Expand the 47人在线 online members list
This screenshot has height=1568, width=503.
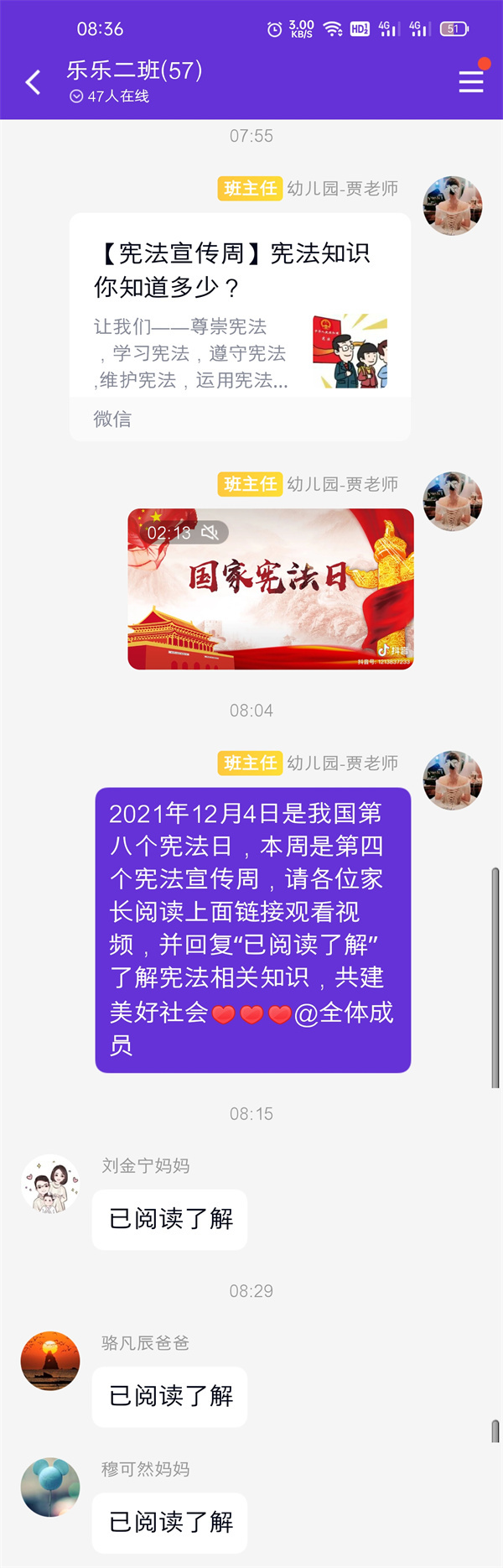110,96
